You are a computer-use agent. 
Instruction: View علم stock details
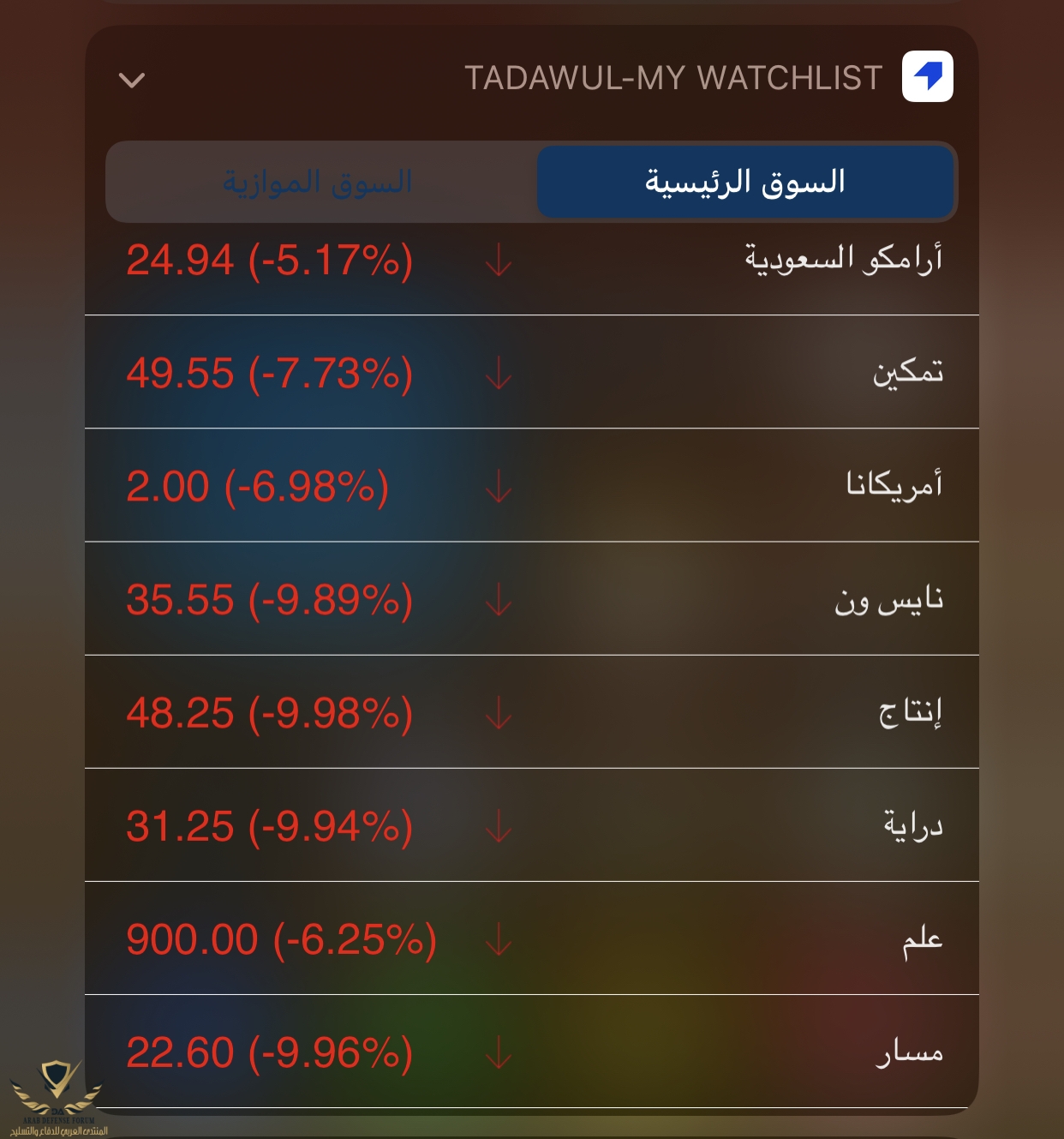coord(531,938)
